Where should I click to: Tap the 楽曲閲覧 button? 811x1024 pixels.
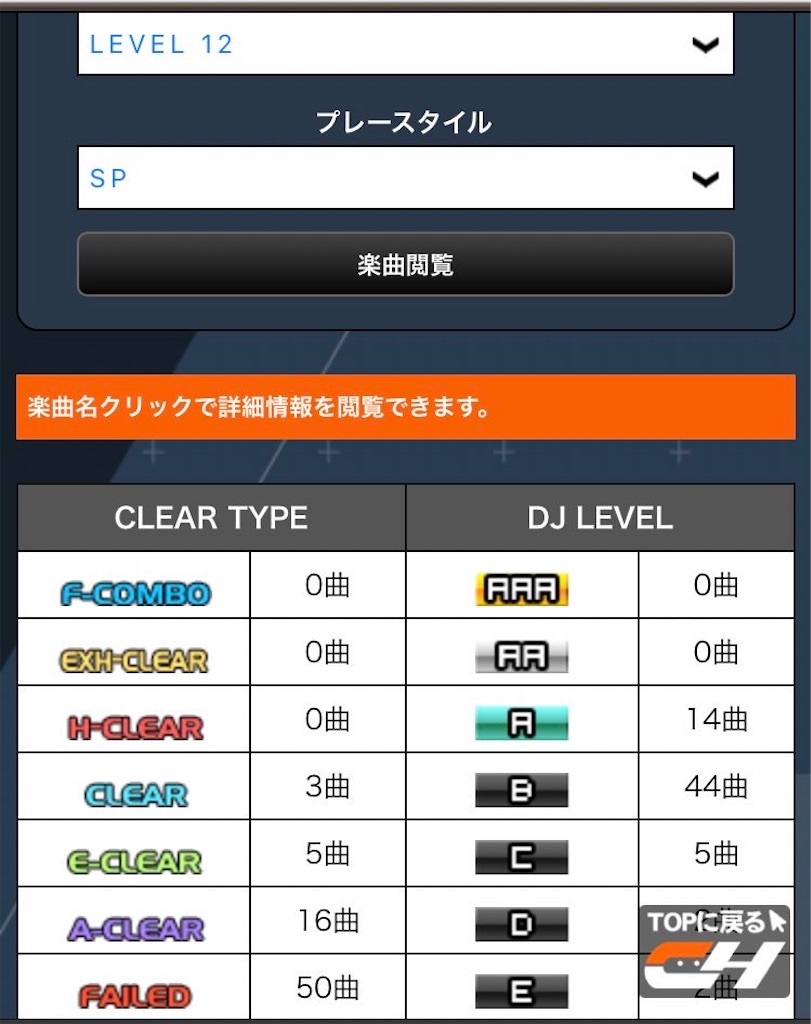[405, 265]
